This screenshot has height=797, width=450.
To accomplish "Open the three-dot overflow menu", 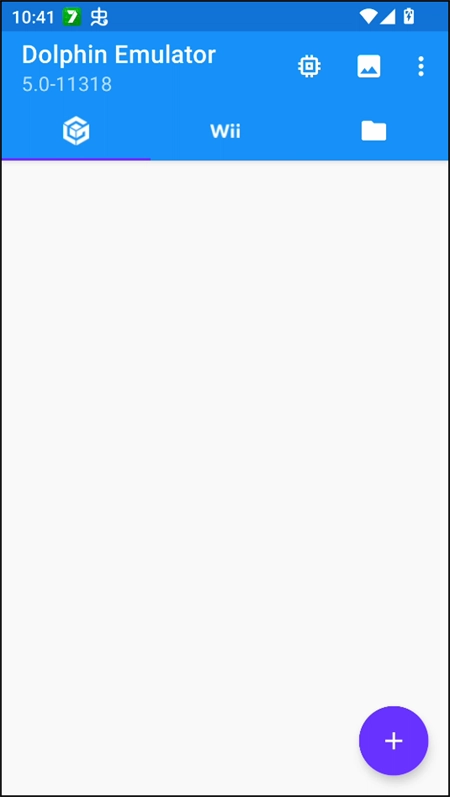I will click(421, 66).
